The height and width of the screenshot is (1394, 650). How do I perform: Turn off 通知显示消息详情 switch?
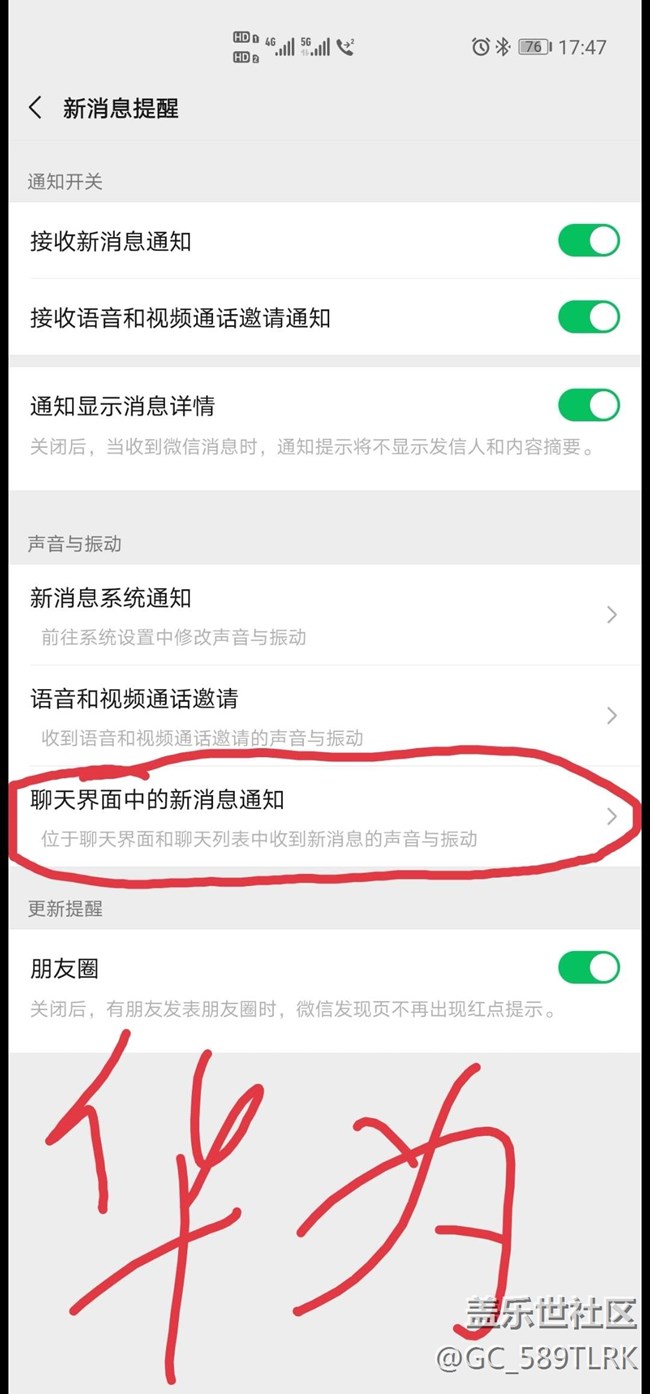(x=588, y=405)
